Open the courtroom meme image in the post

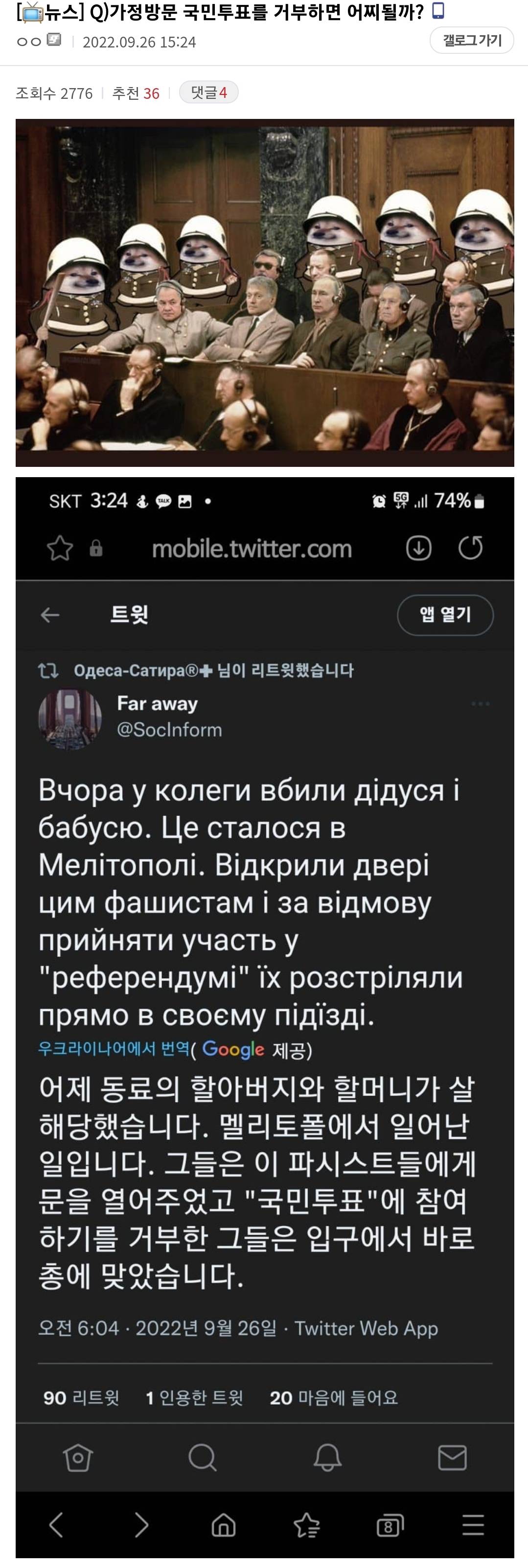coord(265,292)
